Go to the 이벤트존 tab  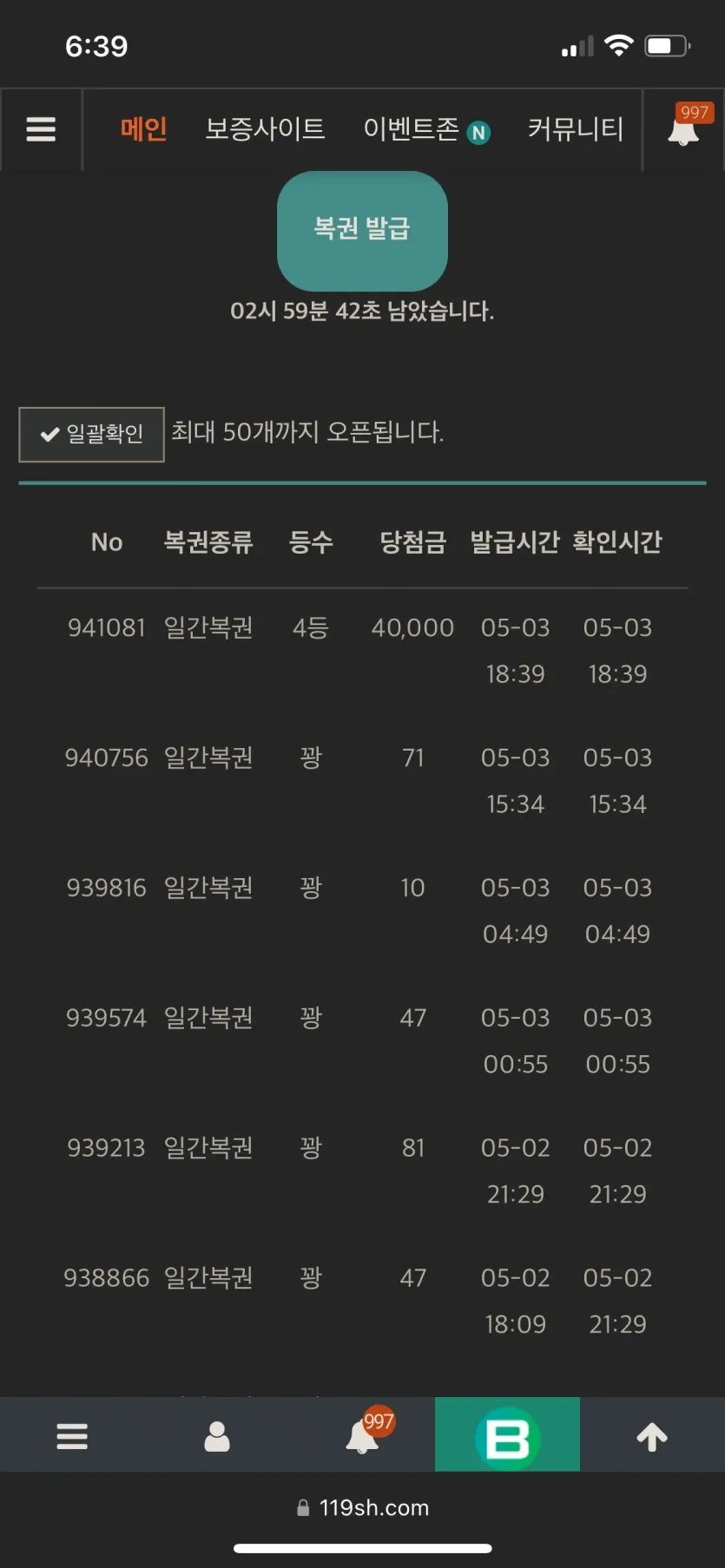(x=426, y=129)
